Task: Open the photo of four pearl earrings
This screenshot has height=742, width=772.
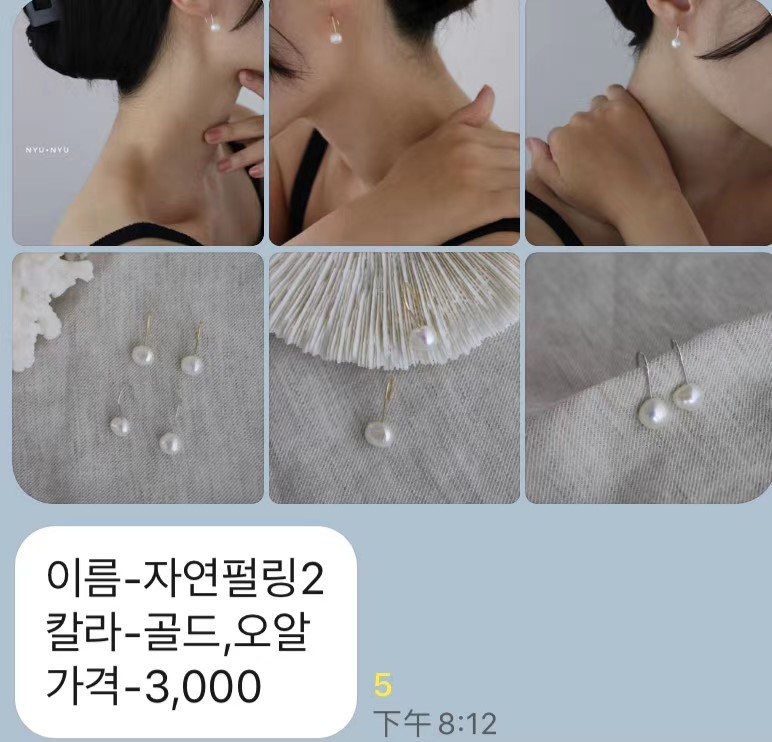Action: pyautogui.click(x=138, y=378)
